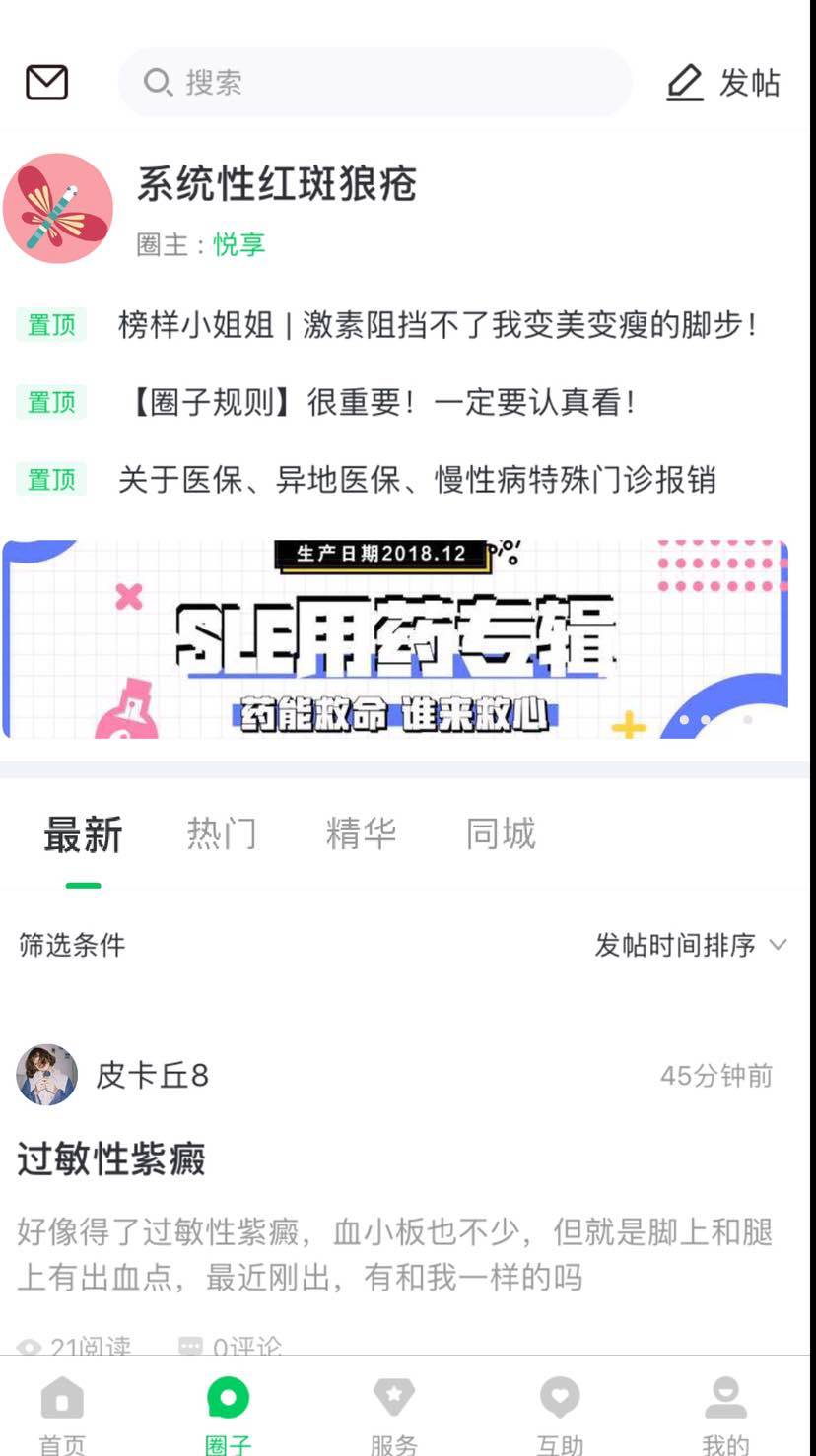Screen dimensions: 816x1456
Task: Open the 过敏性紫癜 post
Action: [111, 1159]
